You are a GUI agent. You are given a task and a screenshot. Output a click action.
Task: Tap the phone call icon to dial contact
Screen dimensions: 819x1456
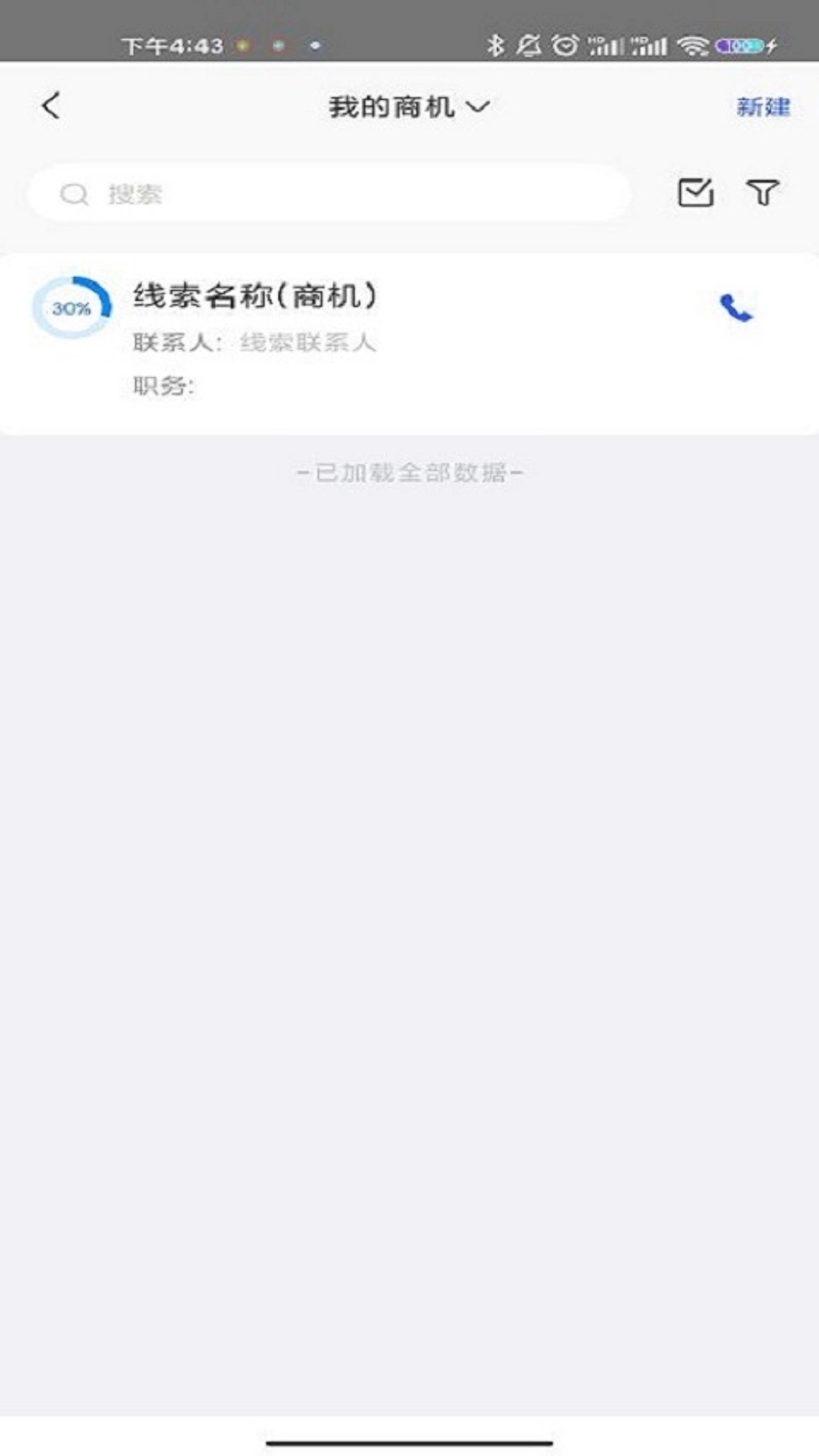(x=734, y=307)
